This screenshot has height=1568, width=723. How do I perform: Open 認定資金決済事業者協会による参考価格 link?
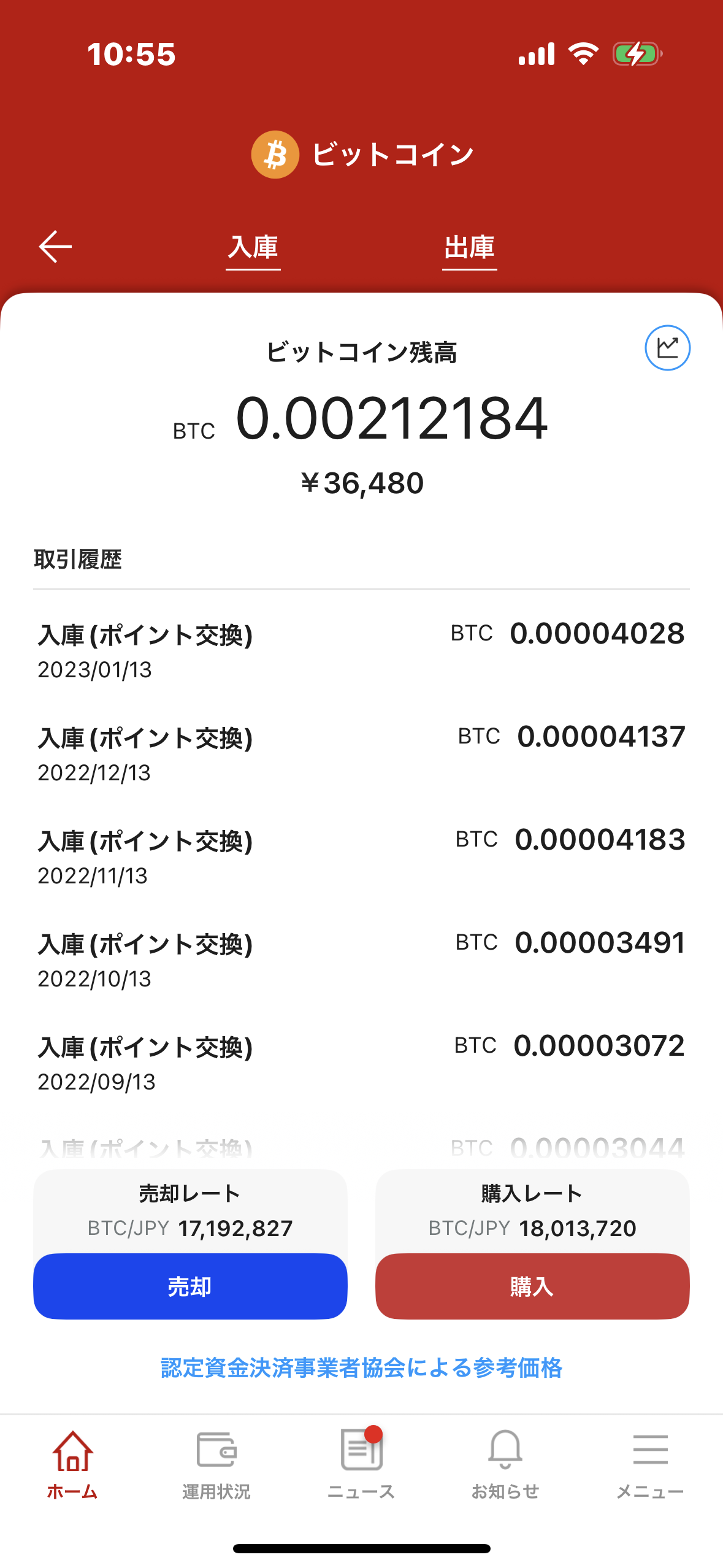[x=361, y=1368]
